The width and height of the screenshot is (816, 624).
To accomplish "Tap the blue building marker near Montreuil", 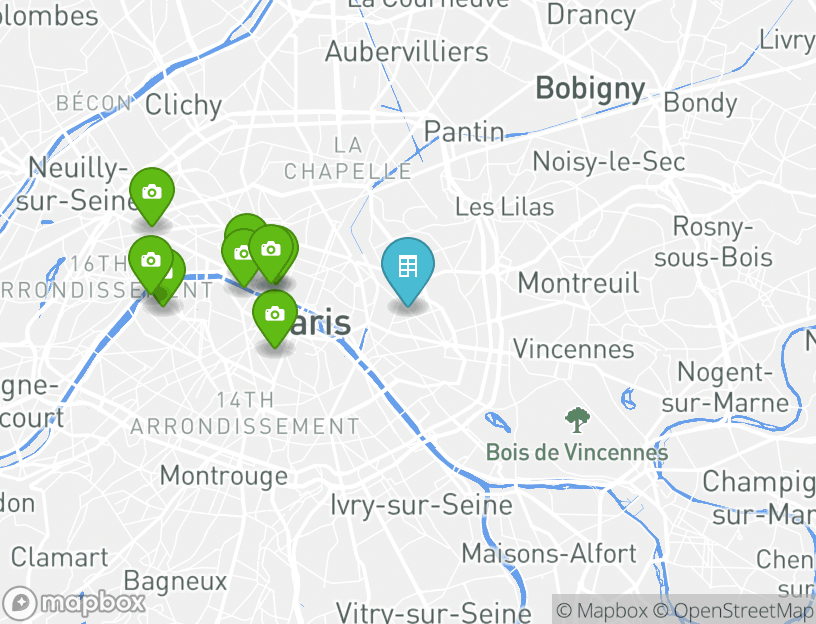I will pyautogui.click(x=408, y=267).
